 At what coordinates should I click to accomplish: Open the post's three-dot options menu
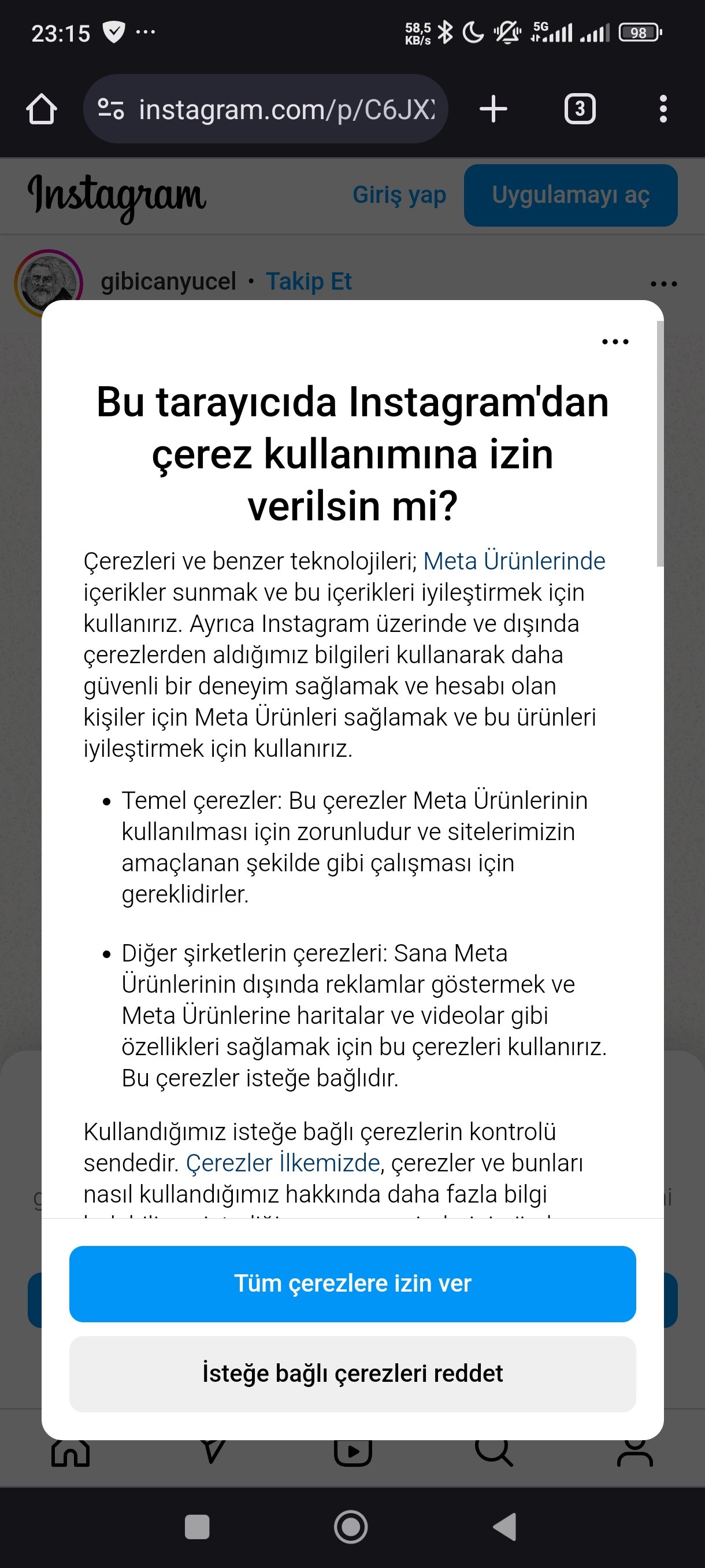662,283
